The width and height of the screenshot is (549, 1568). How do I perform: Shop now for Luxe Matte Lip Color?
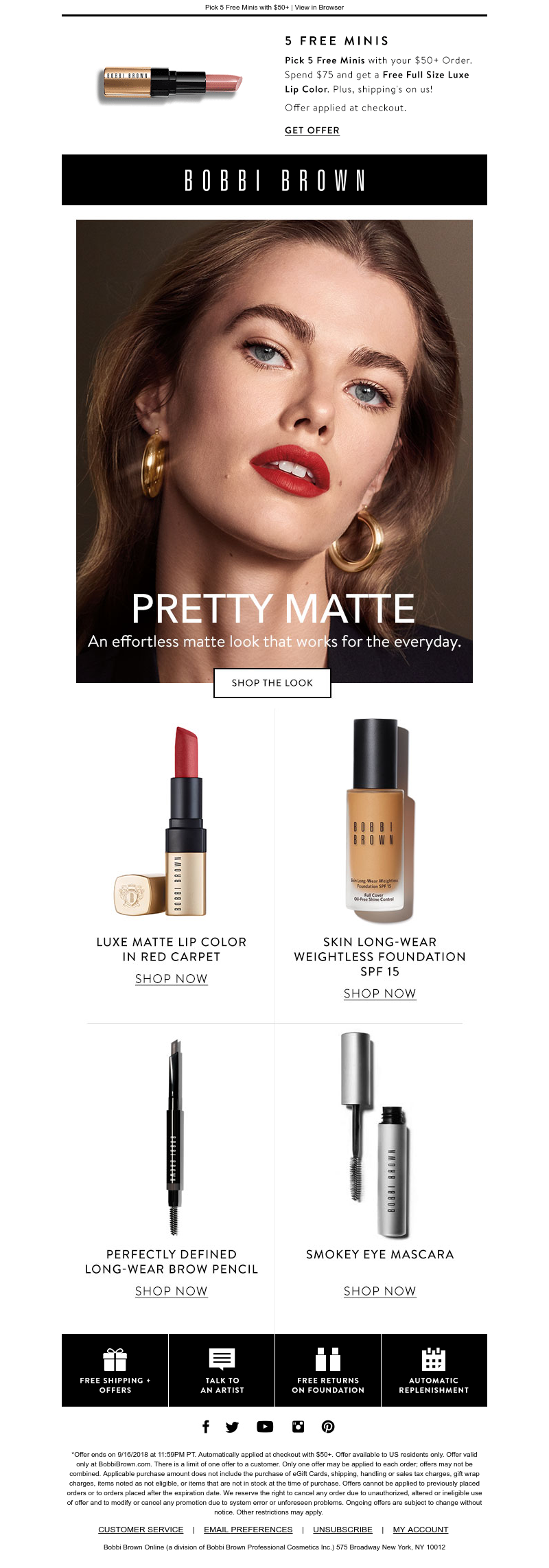(x=171, y=978)
